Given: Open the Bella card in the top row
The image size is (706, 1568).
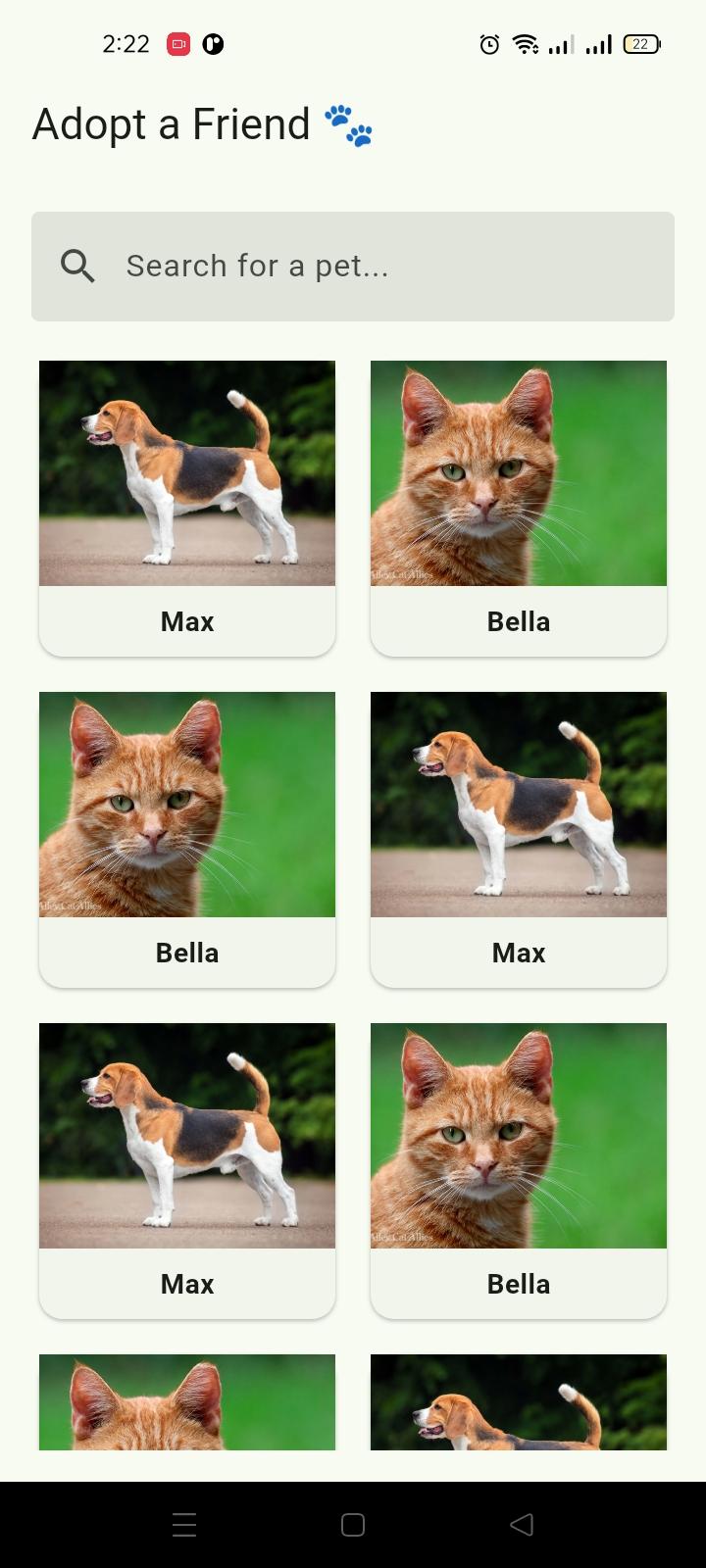Looking at the screenshot, I should (x=519, y=507).
